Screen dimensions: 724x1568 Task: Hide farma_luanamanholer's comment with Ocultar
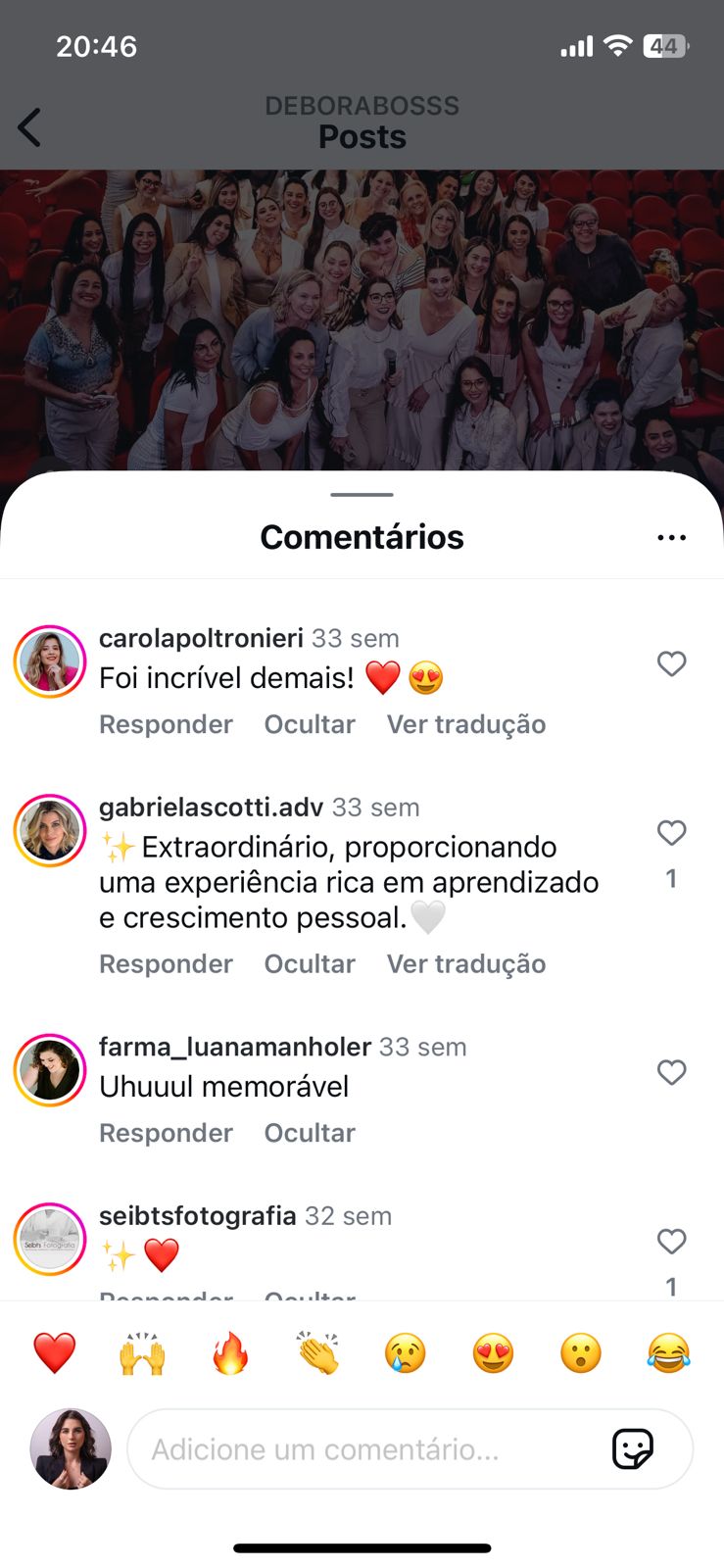click(310, 1133)
